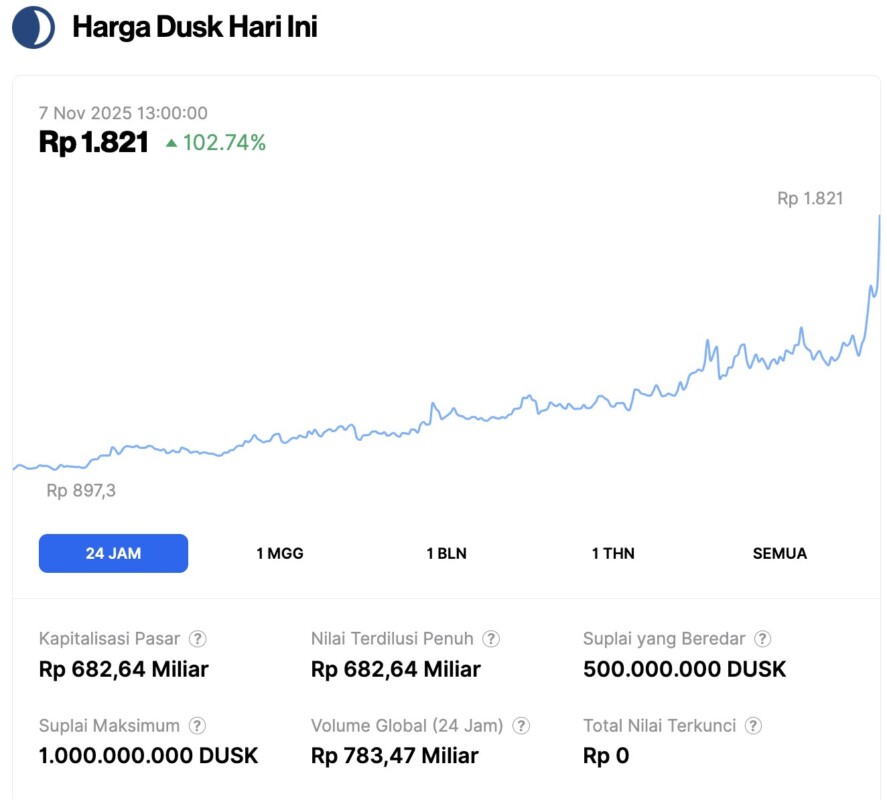Tap the help icon for Volume Global (24 Jam)
Viewport: 887px width, 800px height.
[x=521, y=726]
